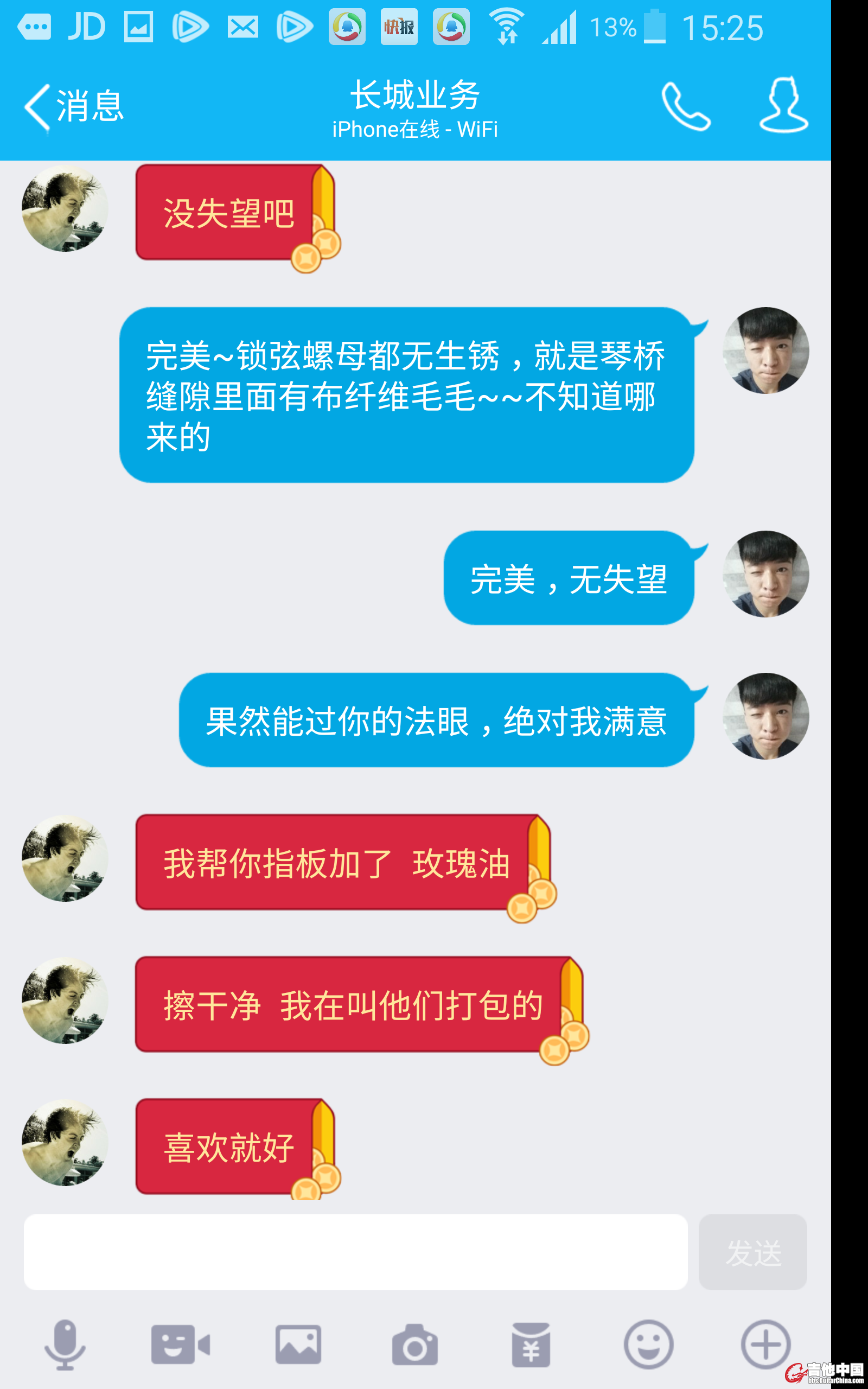Image resolution: width=868 pixels, height=1389 pixels.
Task: Record a voice message with microphone
Action: pos(65,1344)
